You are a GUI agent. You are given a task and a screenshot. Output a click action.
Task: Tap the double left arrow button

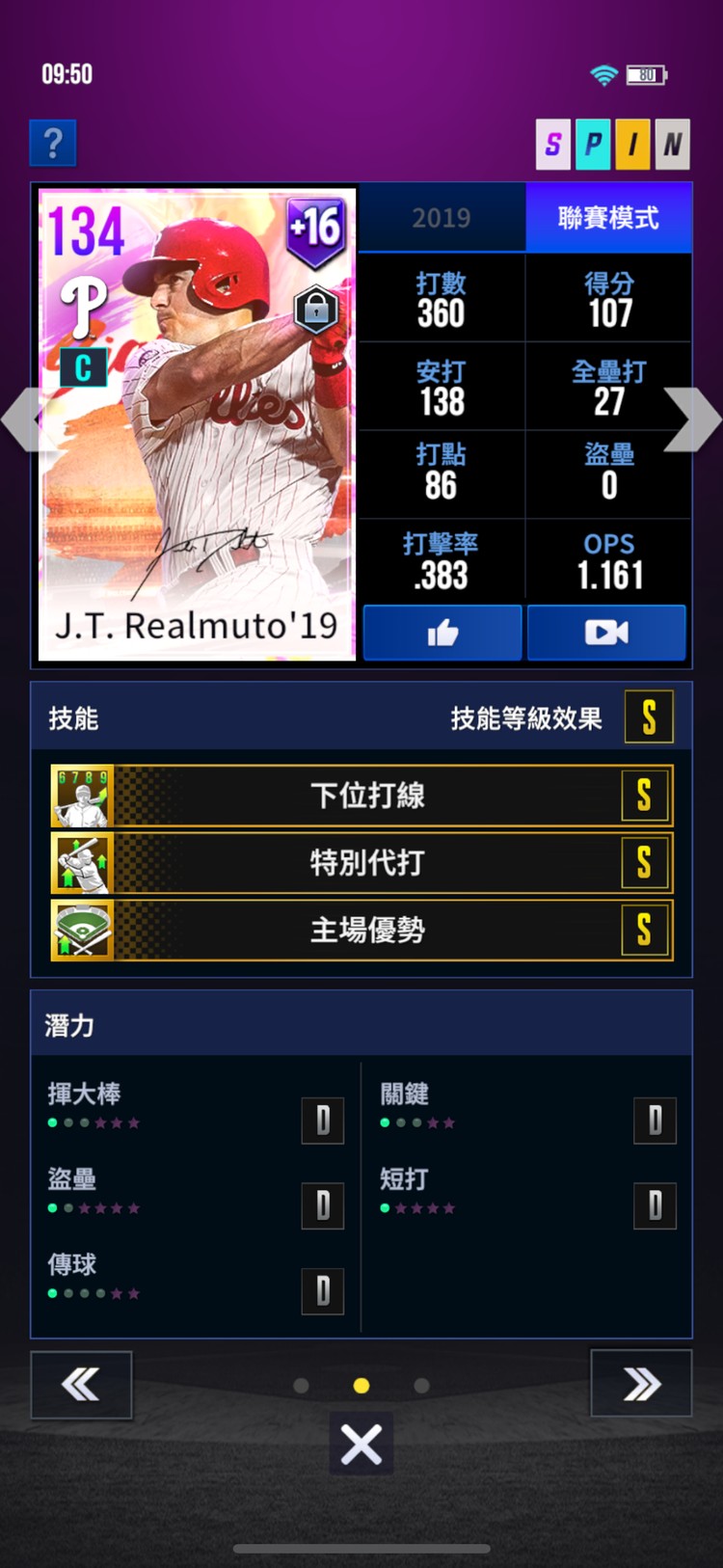pyautogui.click(x=81, y=1385)
